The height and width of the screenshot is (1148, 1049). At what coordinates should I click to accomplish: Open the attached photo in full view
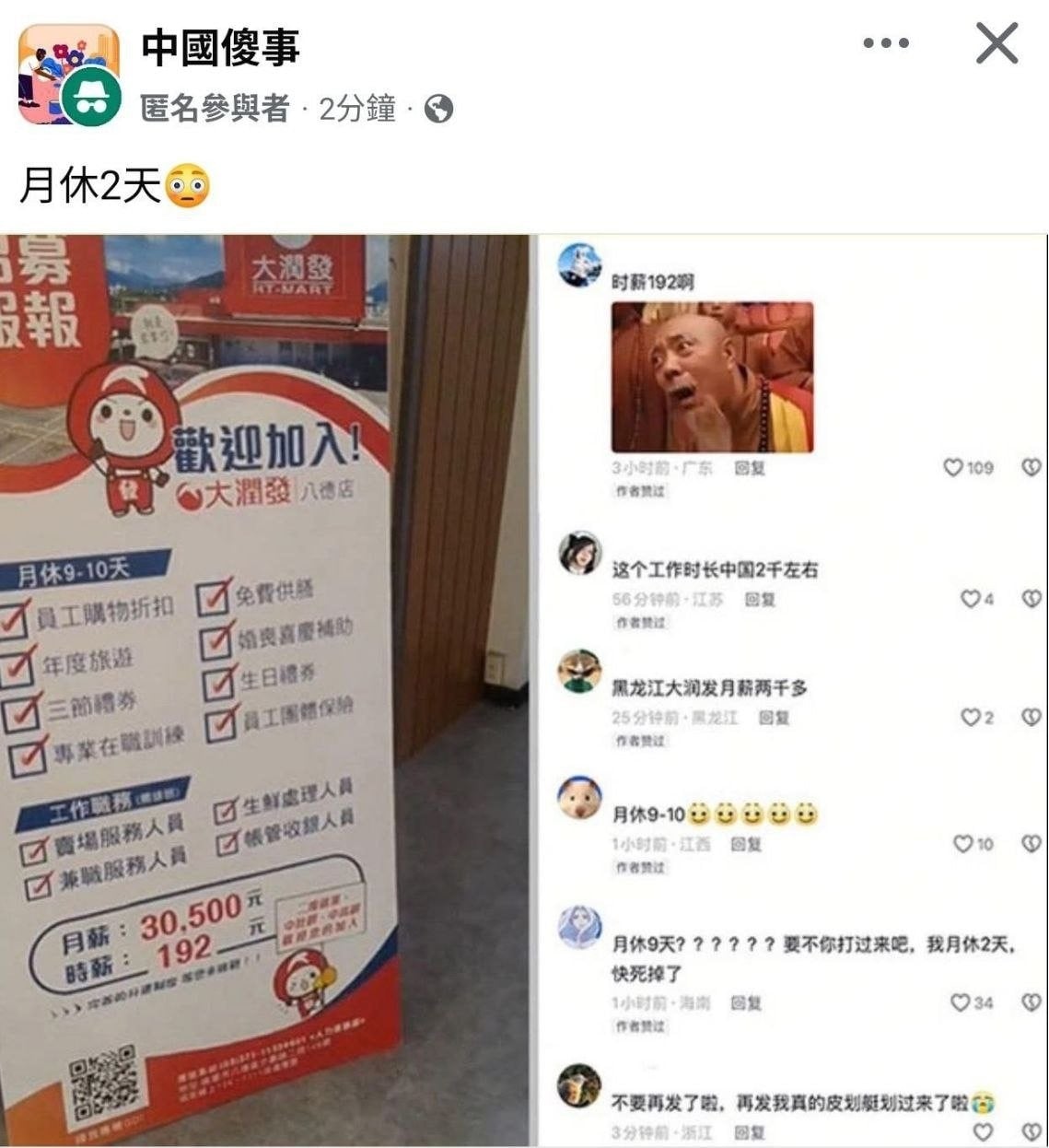(523, 691)
